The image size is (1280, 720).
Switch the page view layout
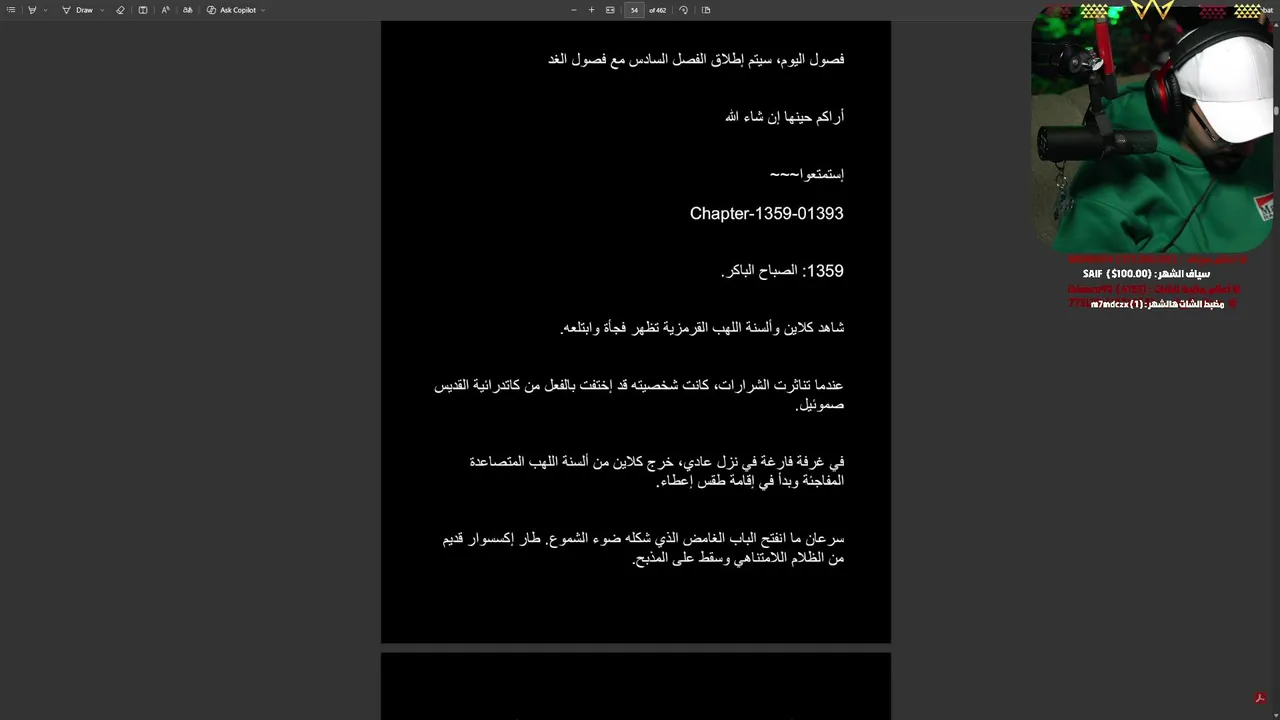click(706, 10)
